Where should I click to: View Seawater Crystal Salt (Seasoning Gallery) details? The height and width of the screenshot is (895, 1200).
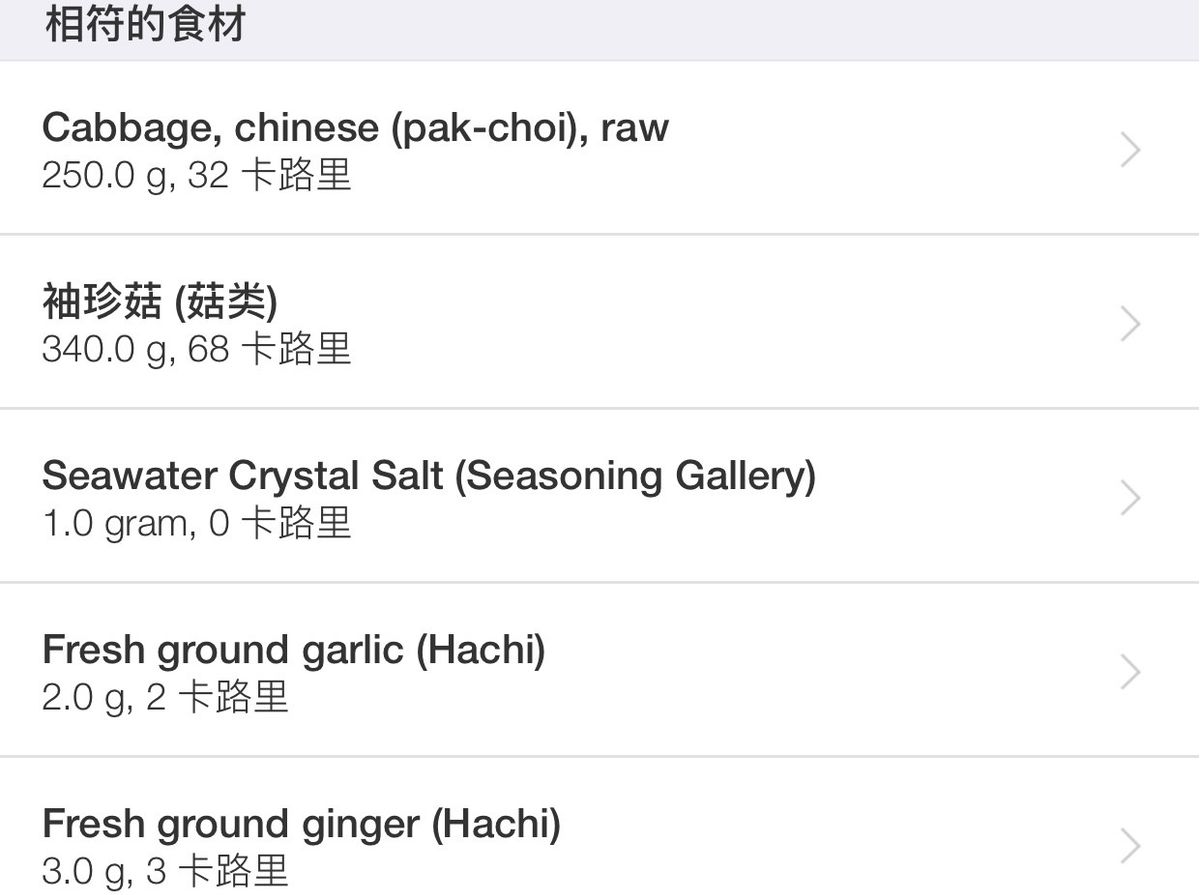pyautogui.click(x=600, y=497)
